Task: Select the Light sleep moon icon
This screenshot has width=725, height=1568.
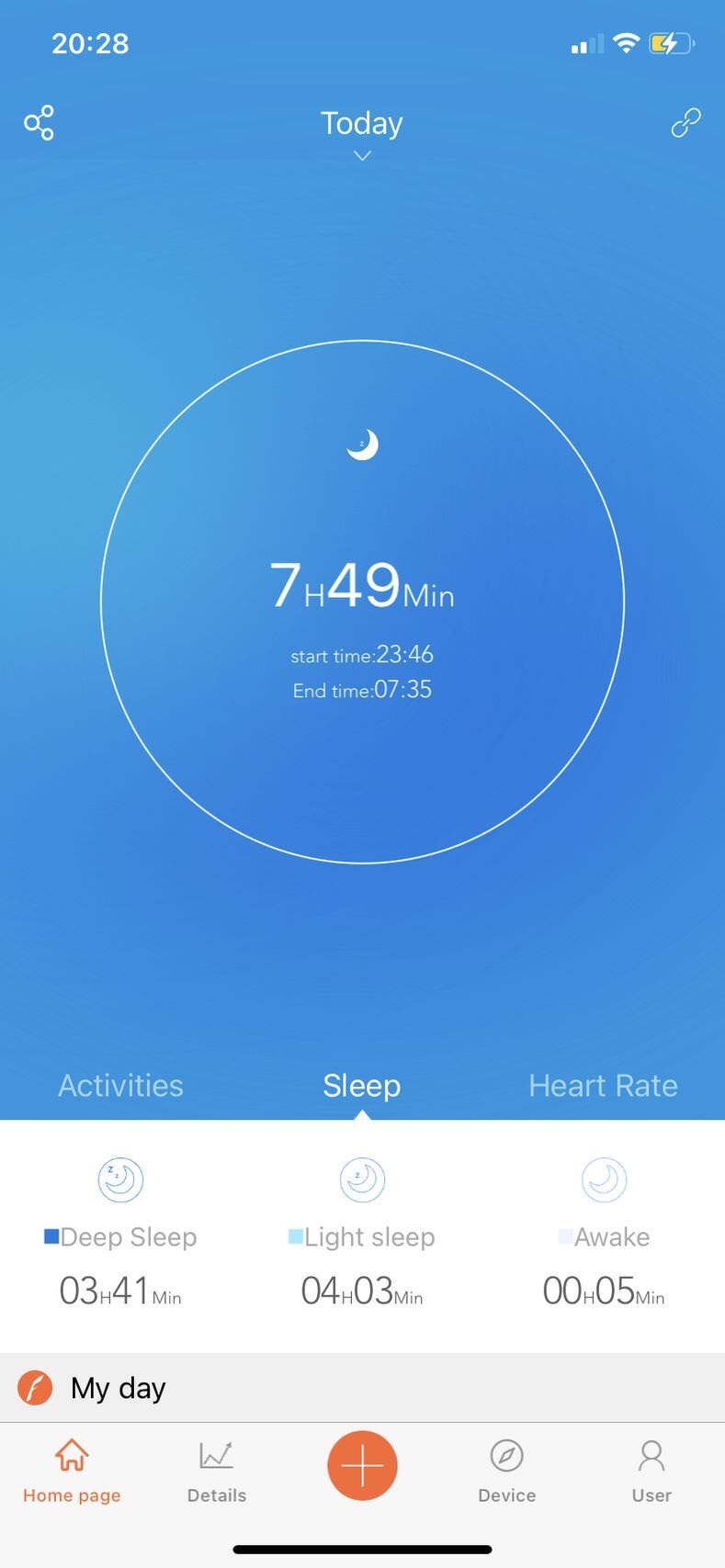Action: click(x=361, y=1179)
